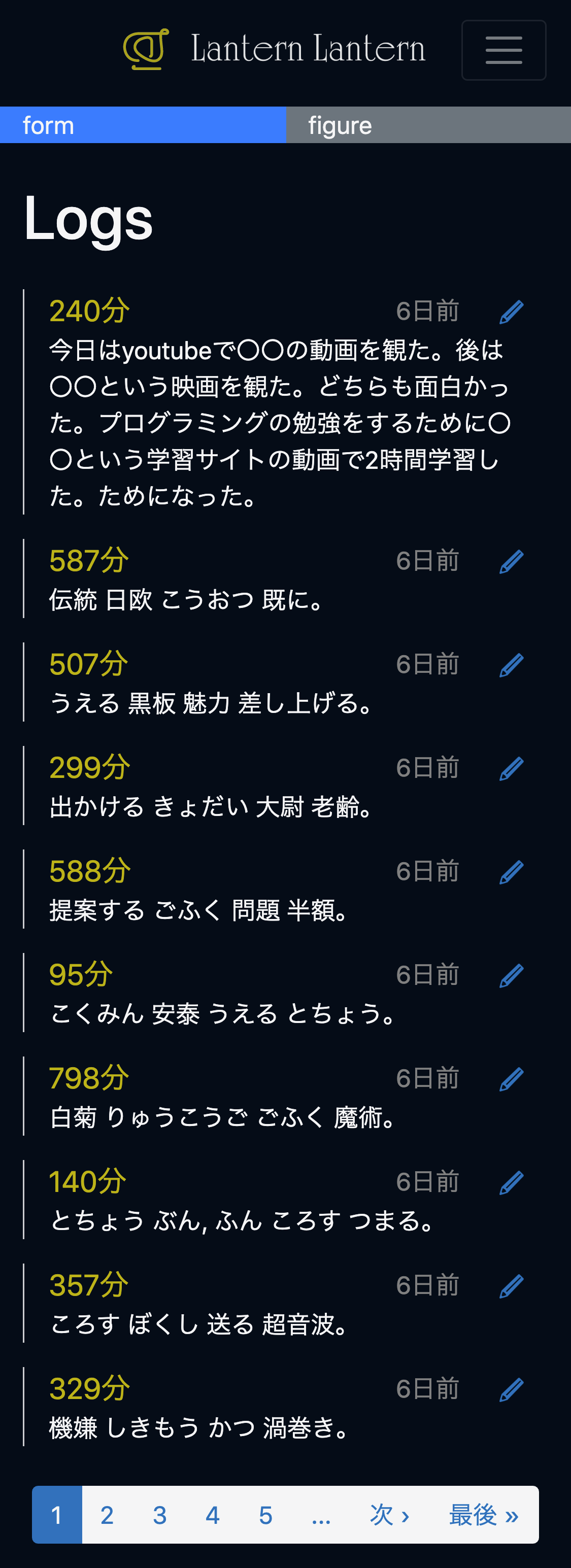Open page 4 of logs
Screen dimensions: 571x1568
tap(213, 1515)
